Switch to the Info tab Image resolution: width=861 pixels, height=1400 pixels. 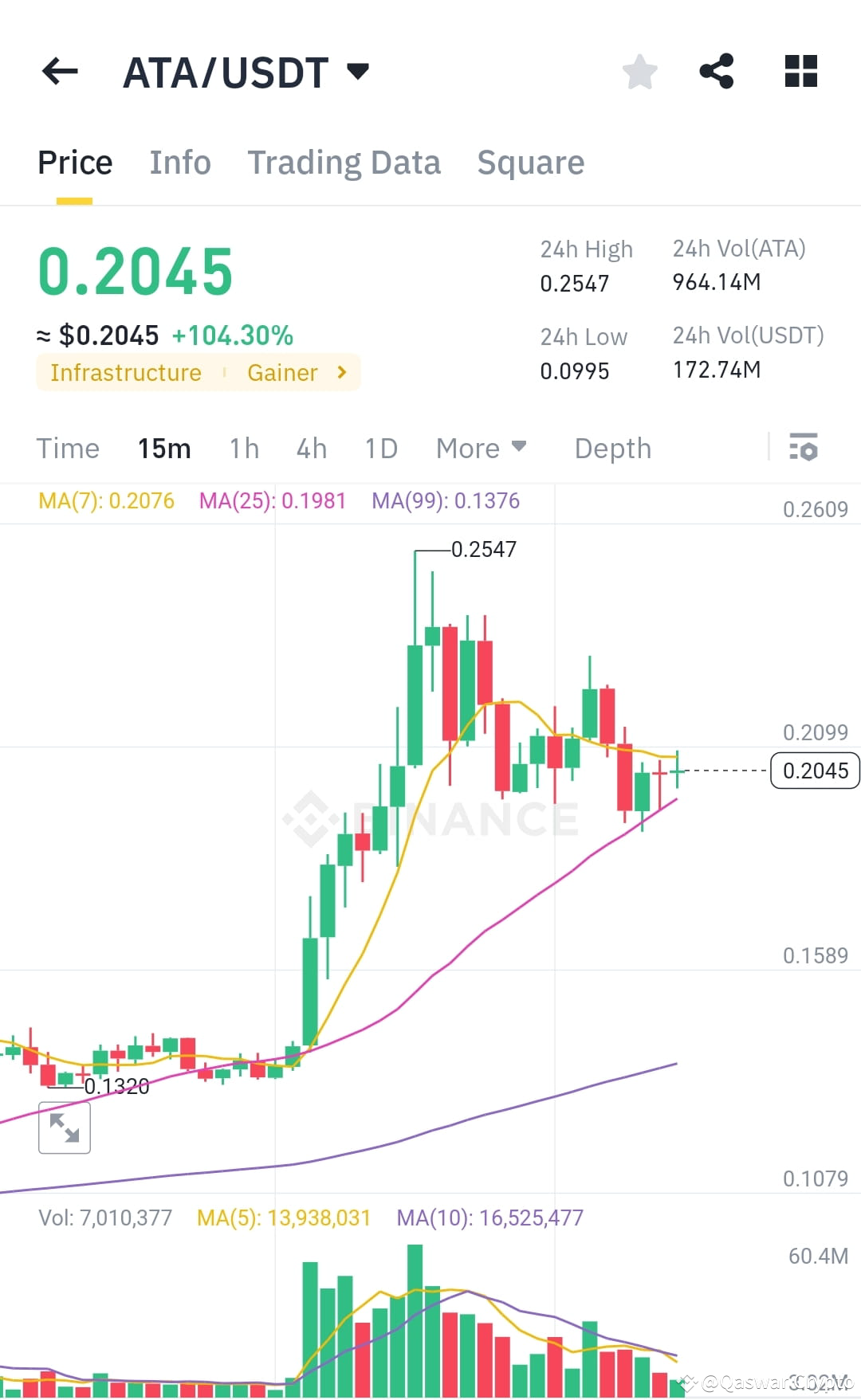[x=179, y=162]
